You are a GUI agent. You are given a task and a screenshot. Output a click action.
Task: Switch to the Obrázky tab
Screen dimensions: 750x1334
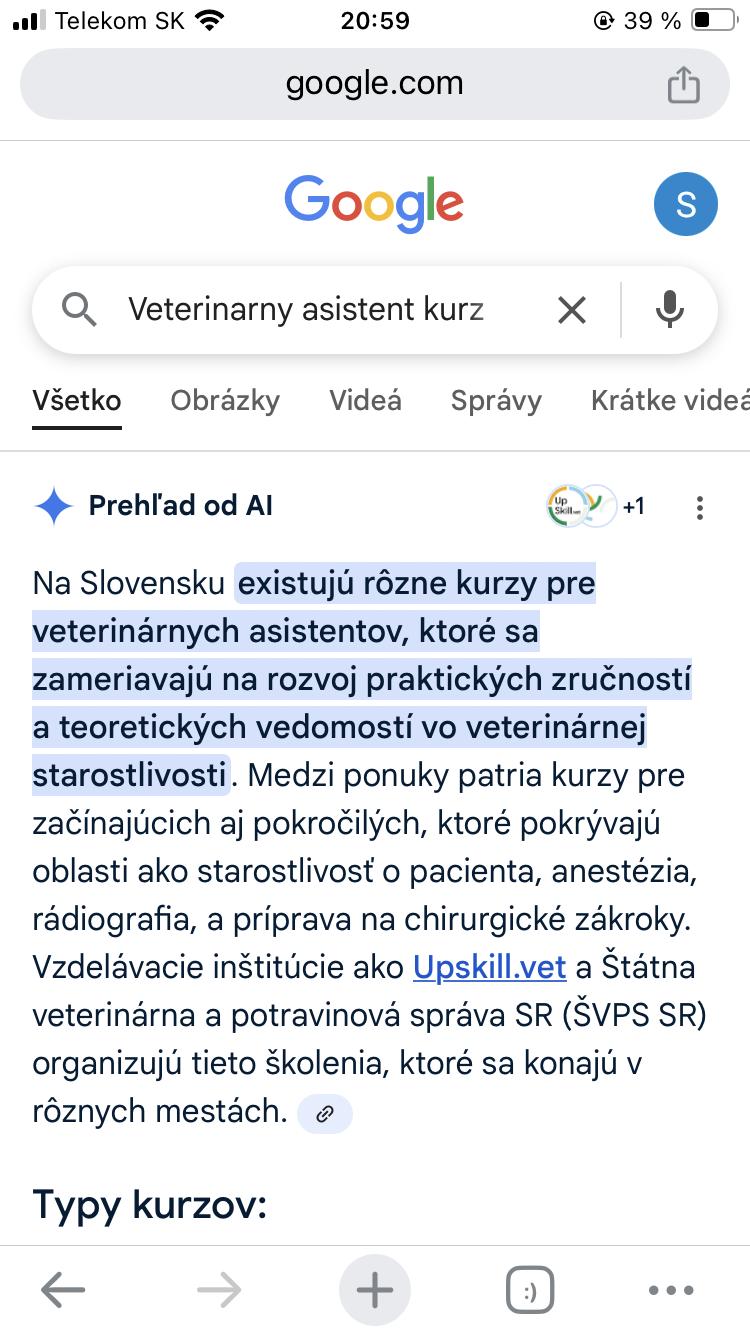(225, 401)
